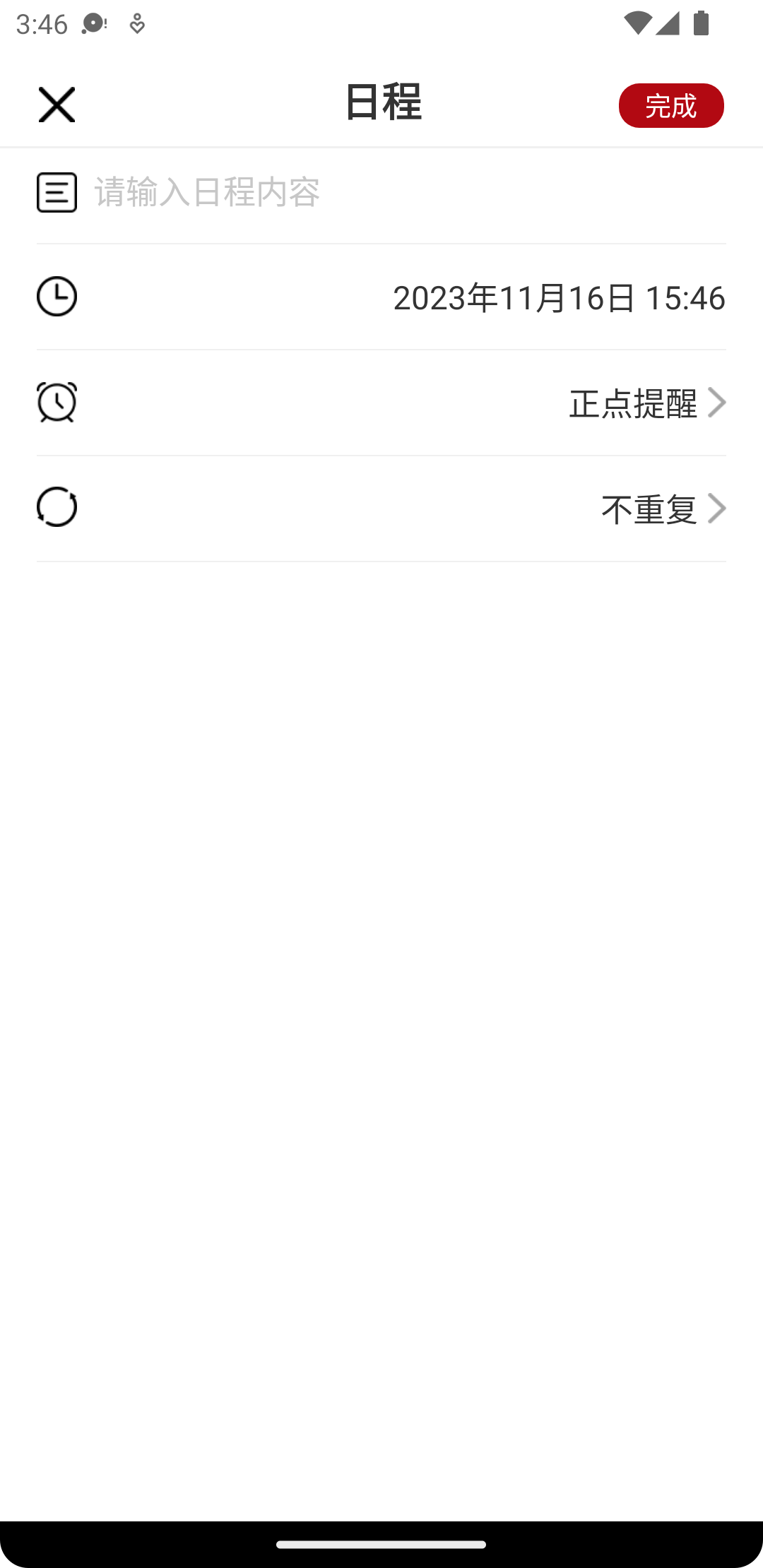Screen dimensions: 763x1568
Task: Tap the X close icon
Action: 57,105
